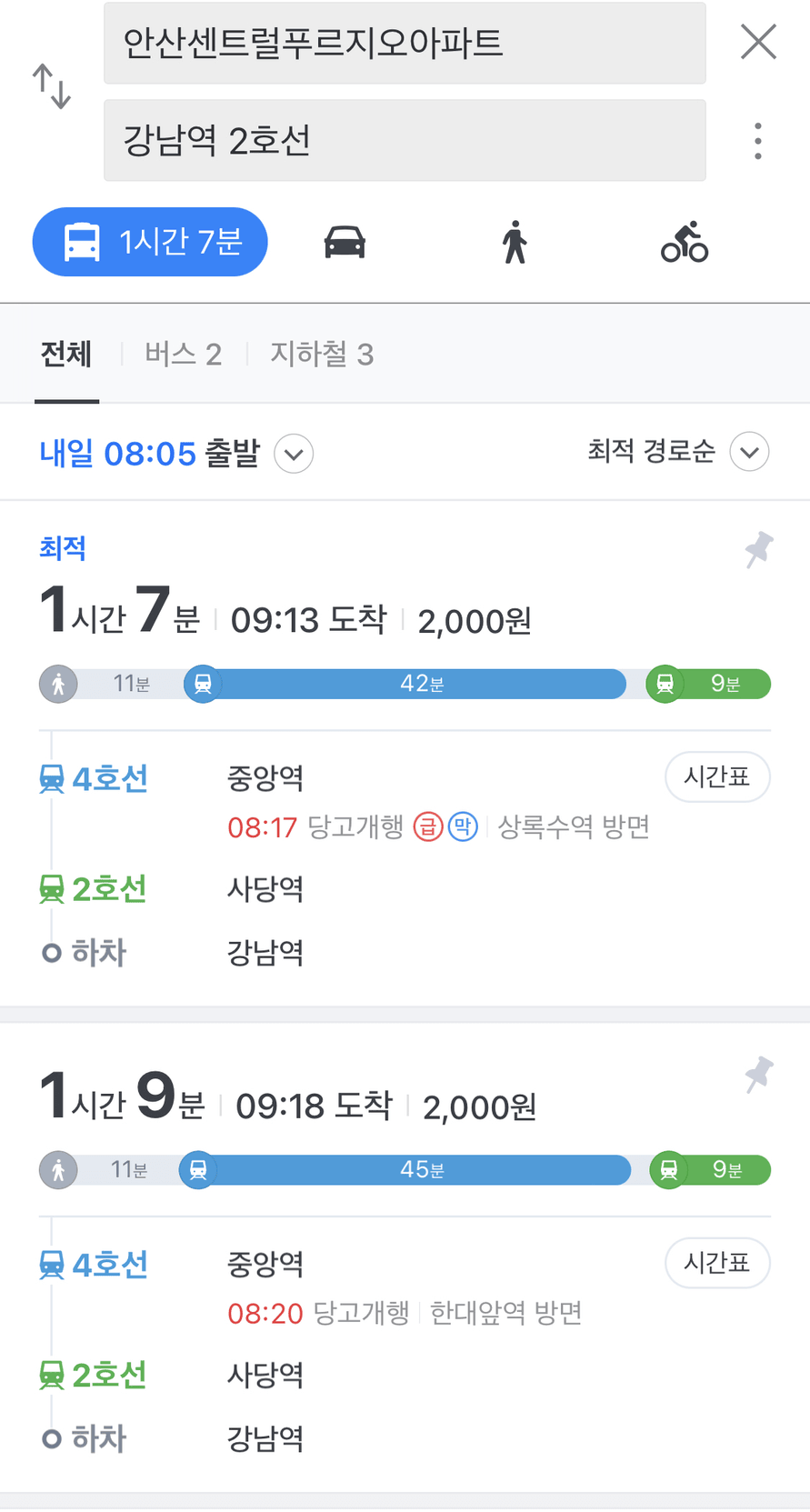The width and height of the screenshot is (810, 1512).
Task: Show only 지하철 3 routes
Action: pyautogui.click(x=322, y=354)
